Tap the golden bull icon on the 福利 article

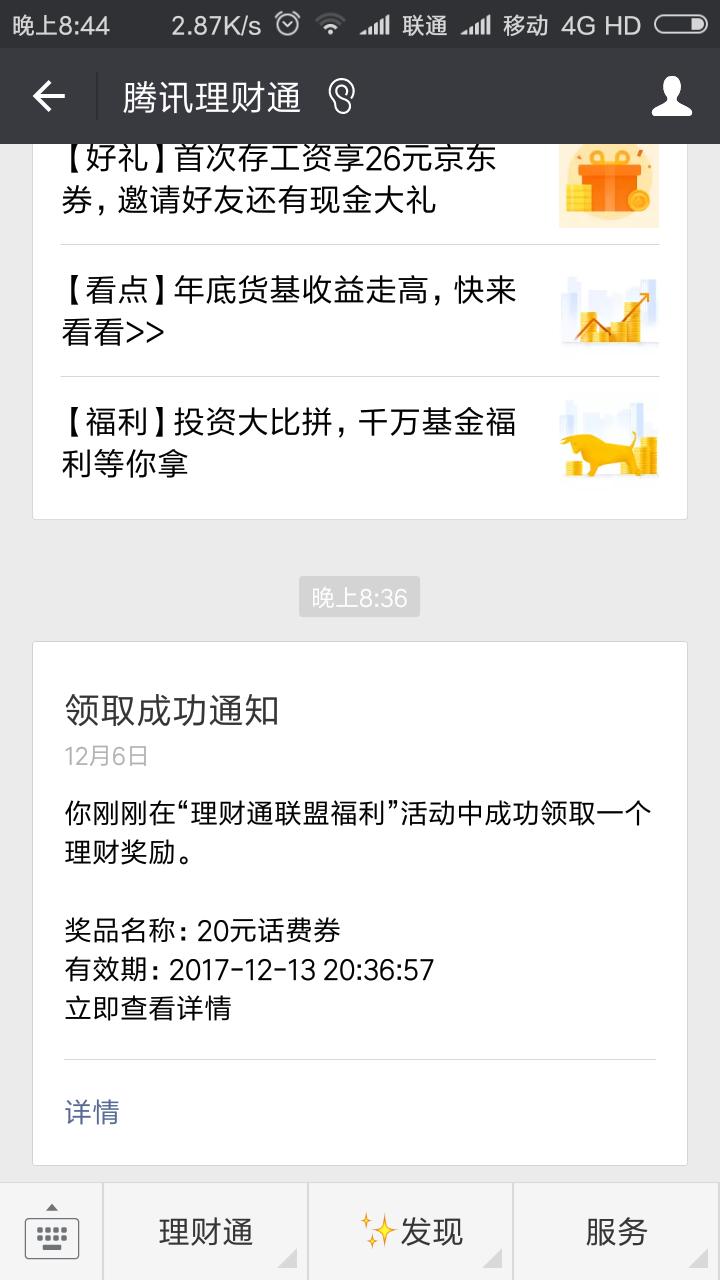pos(608,440)
